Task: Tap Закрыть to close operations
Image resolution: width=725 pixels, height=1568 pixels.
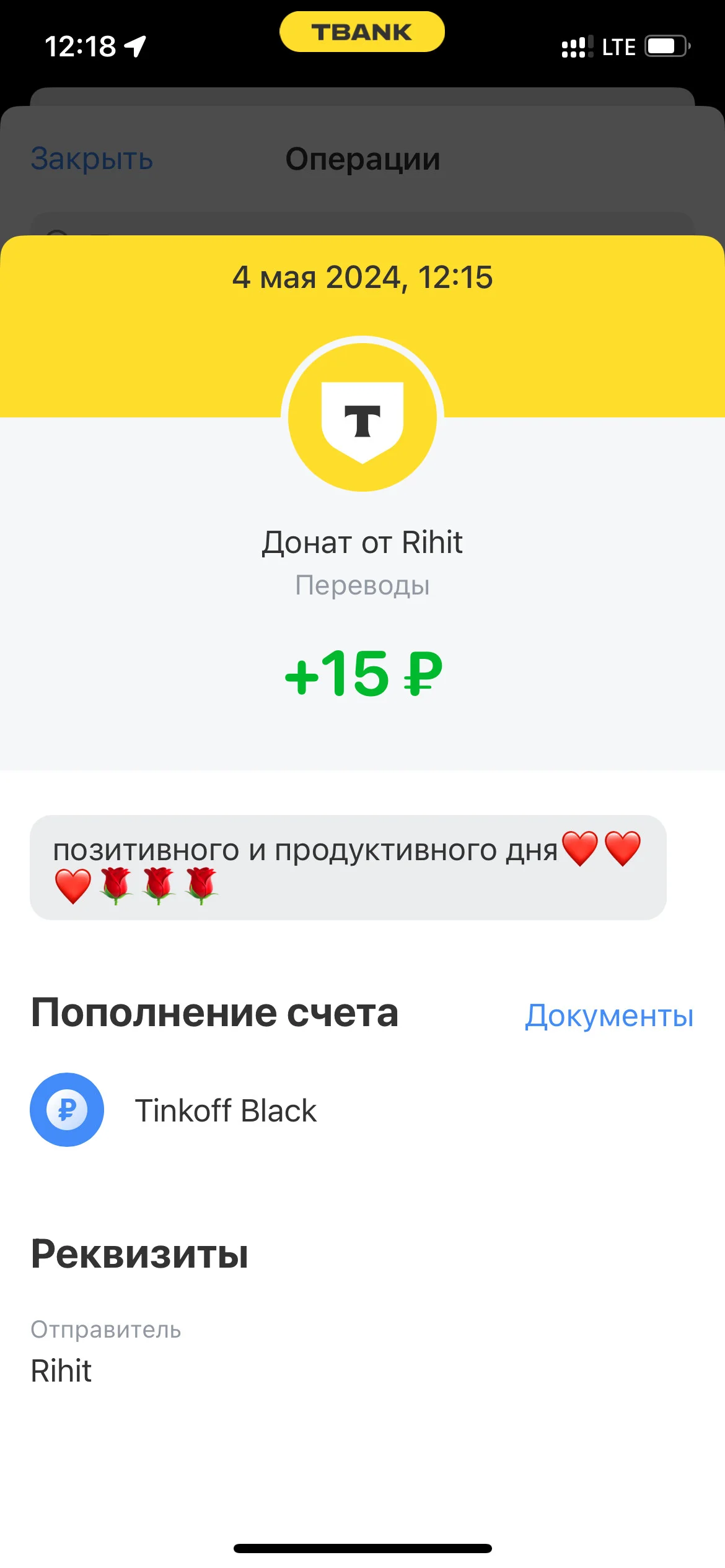Action: (92, 159)
